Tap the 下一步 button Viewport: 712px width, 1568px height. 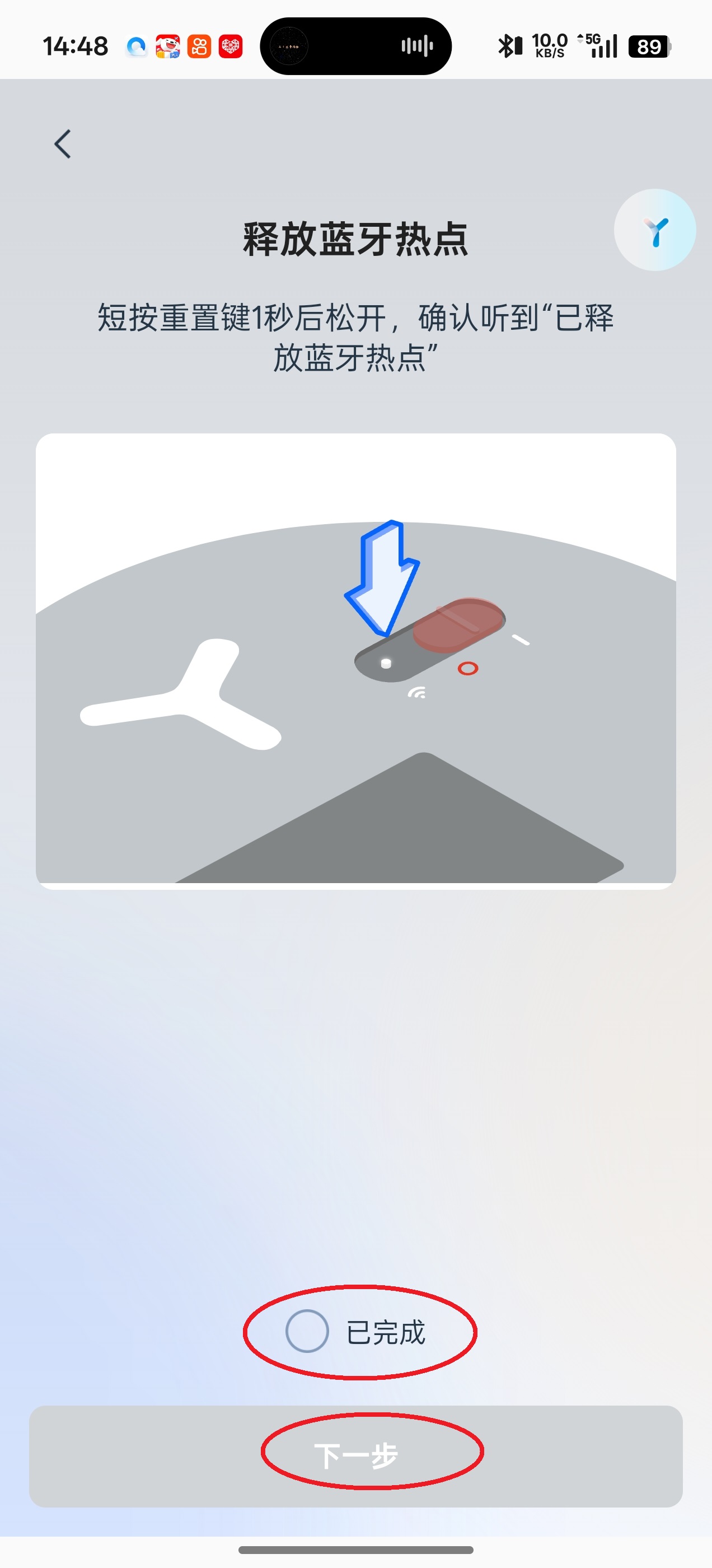tap(356, 1456)
